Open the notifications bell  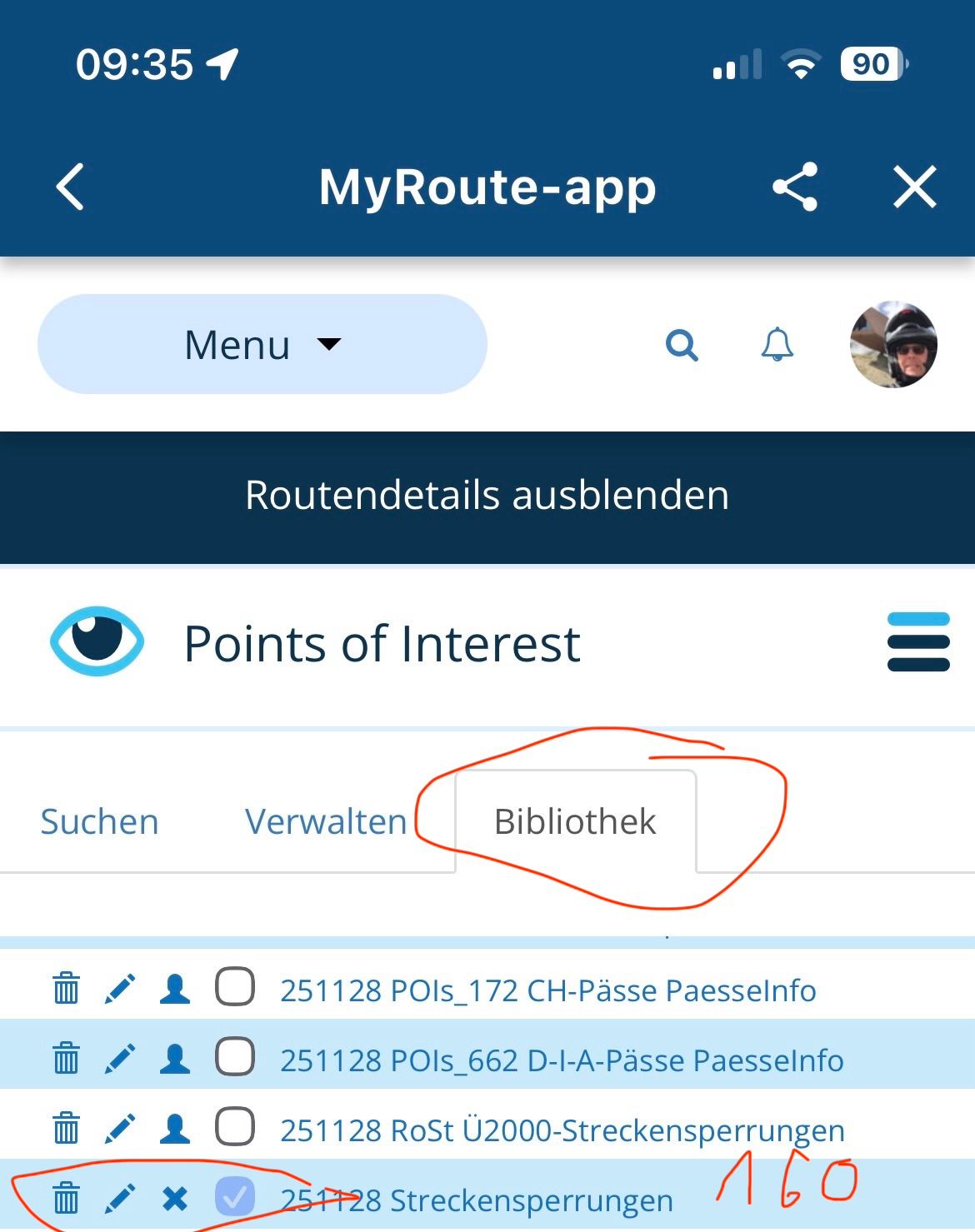coord(777,344)
